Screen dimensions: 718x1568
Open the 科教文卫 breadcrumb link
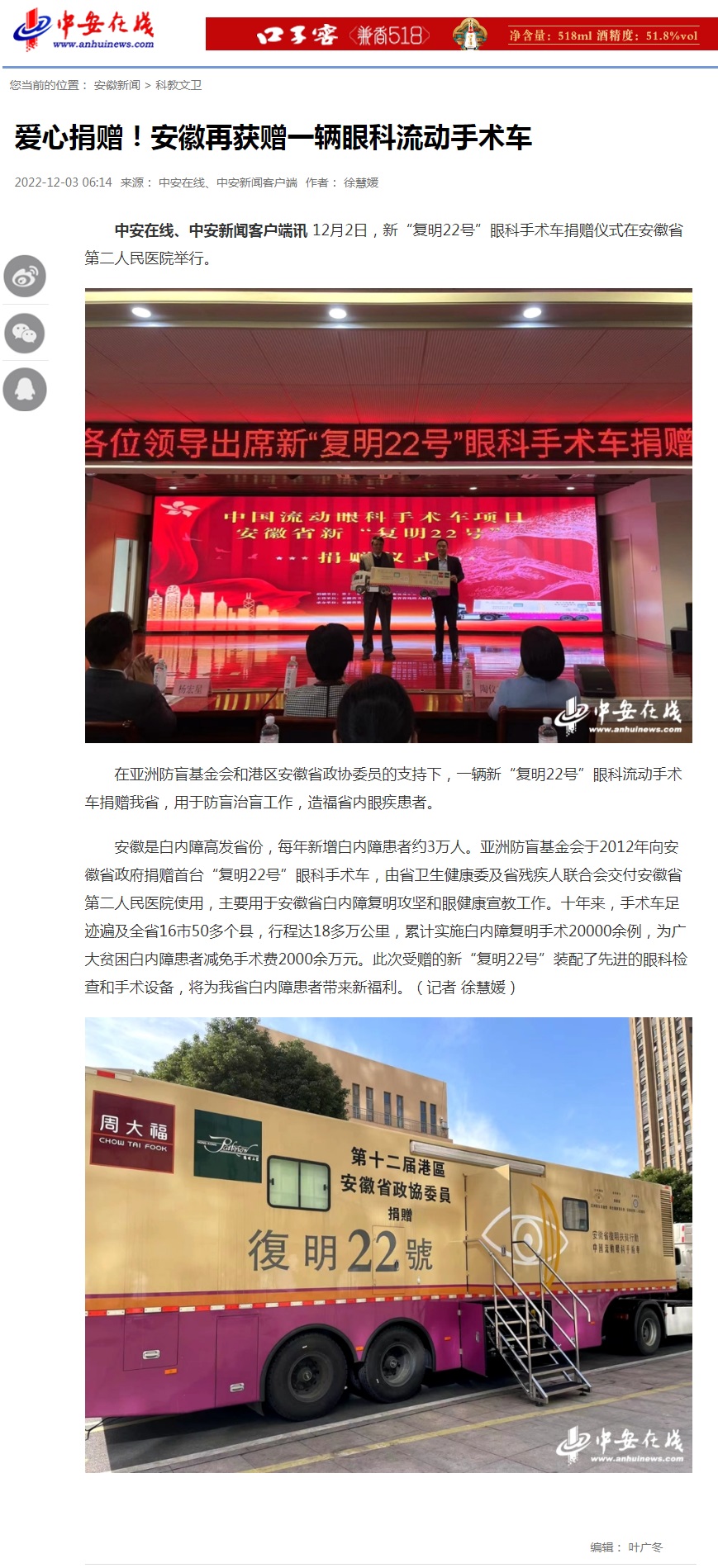tap(178, 85)
